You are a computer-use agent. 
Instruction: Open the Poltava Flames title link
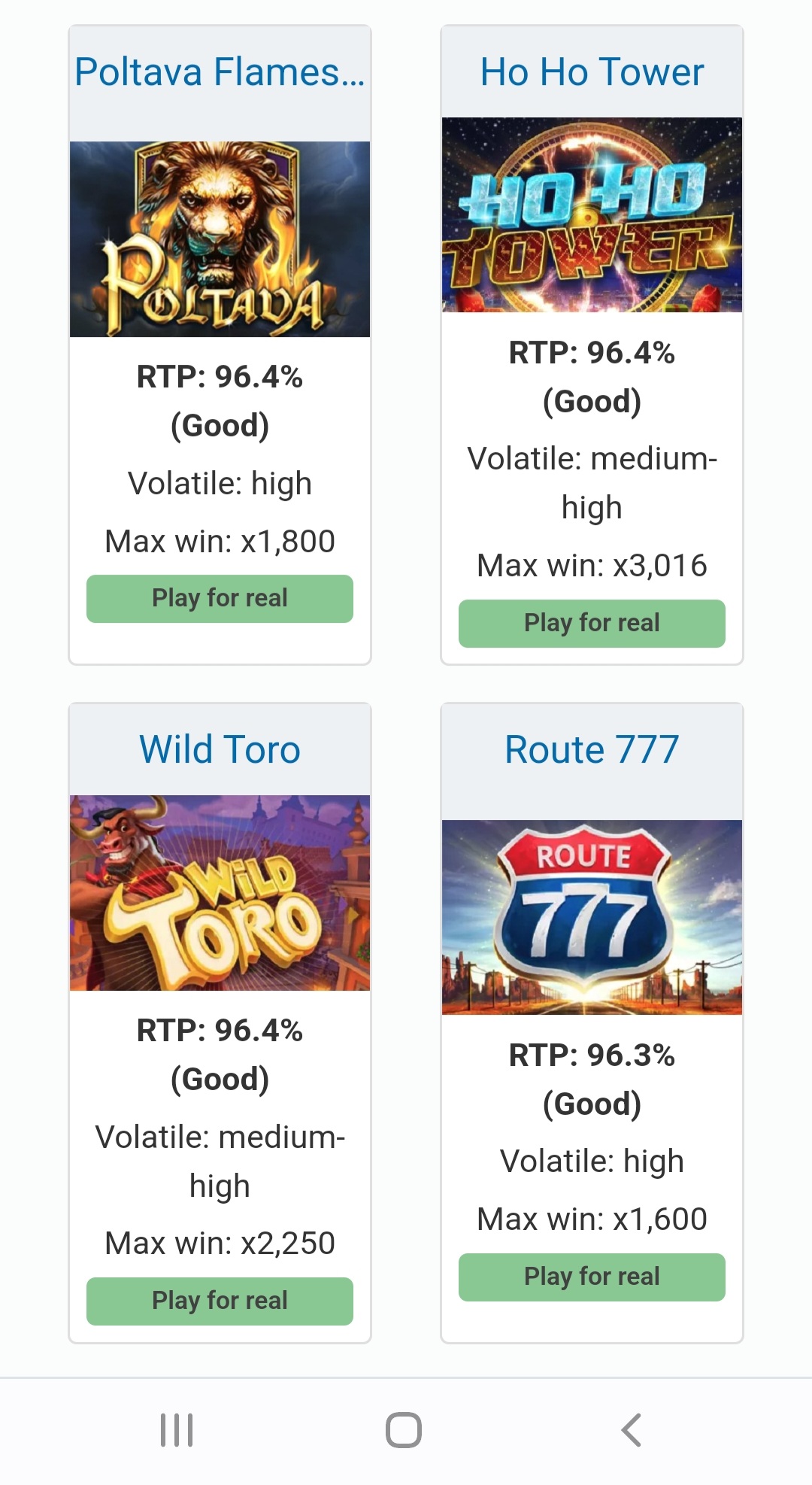coord(220,72)
